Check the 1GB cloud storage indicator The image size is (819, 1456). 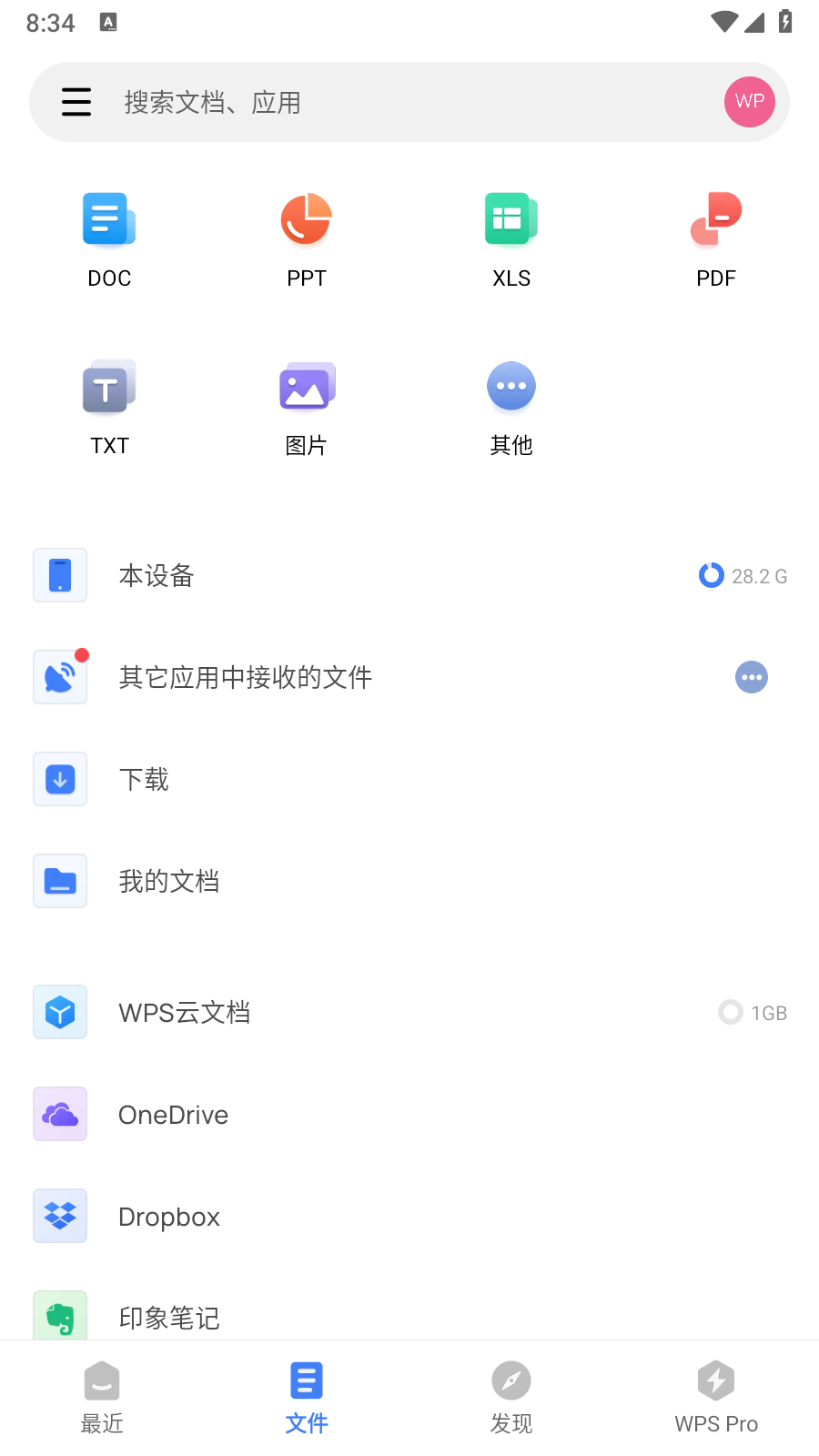point(753,1012)
